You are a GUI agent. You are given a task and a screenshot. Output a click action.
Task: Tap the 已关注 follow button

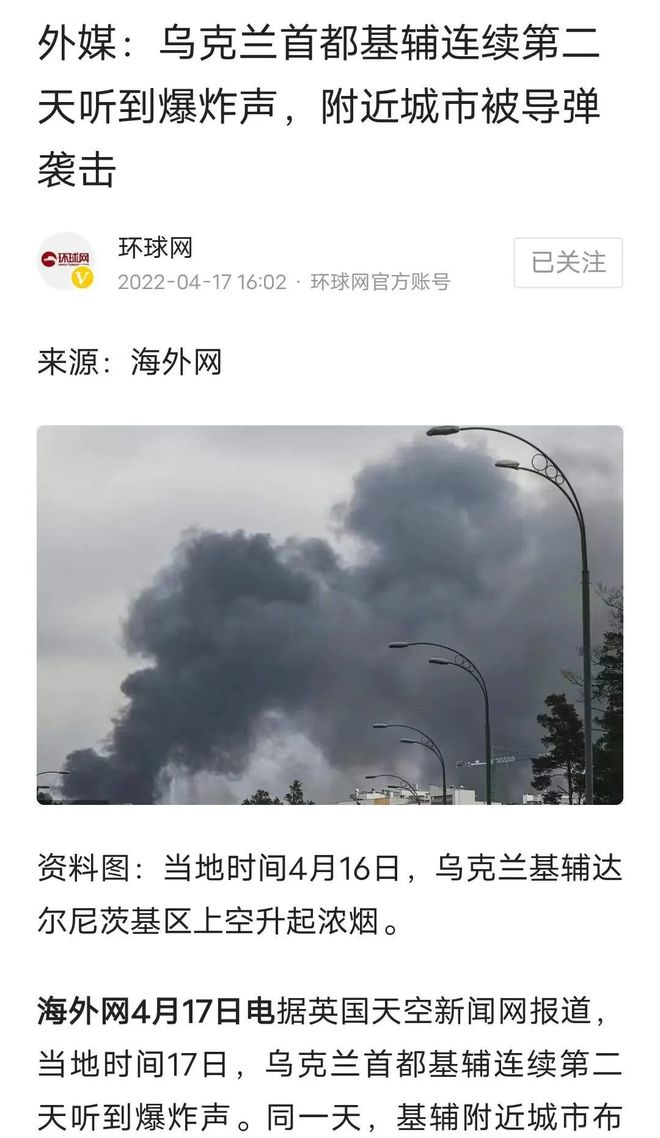click(x=568, y=263)
